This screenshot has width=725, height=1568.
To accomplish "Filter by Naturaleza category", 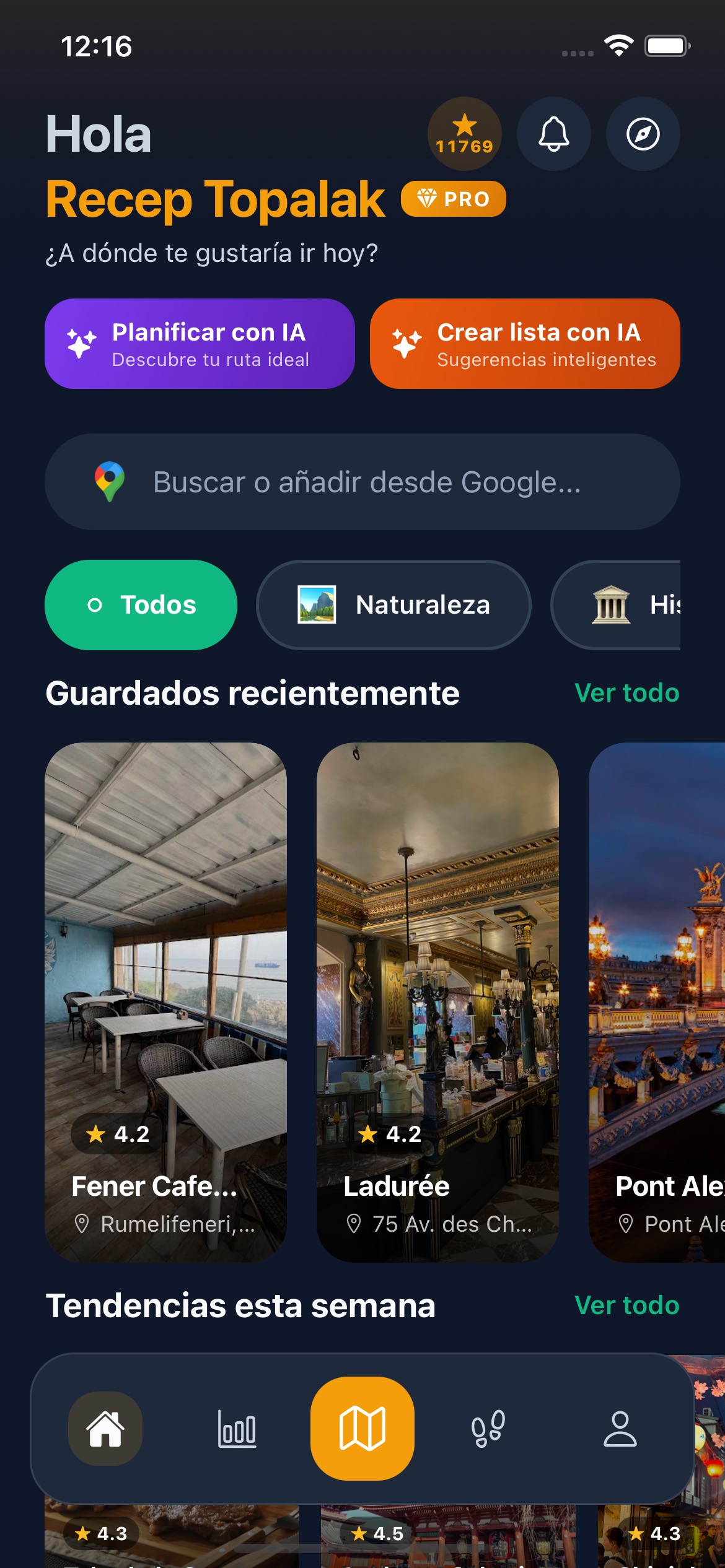I will pyautogui.click(x=393, y=605).
